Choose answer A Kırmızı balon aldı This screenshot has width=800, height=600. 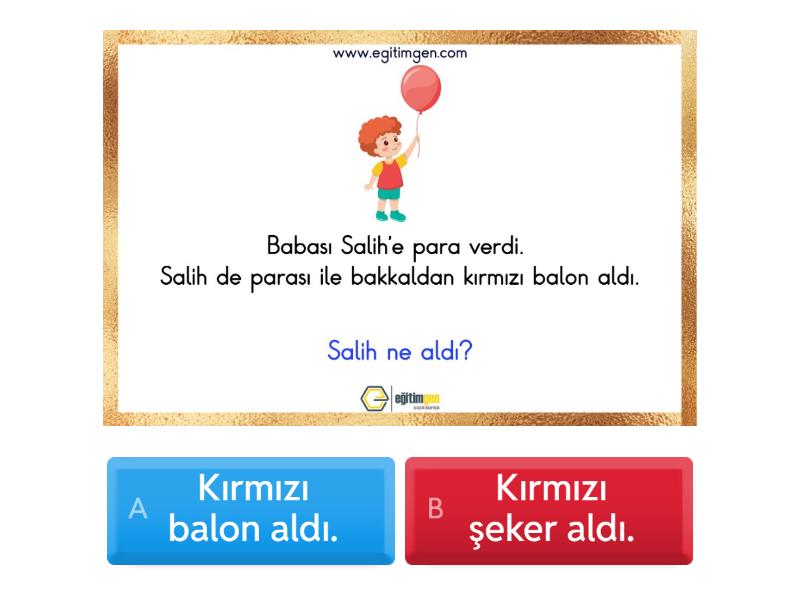[x=251, y=510]
